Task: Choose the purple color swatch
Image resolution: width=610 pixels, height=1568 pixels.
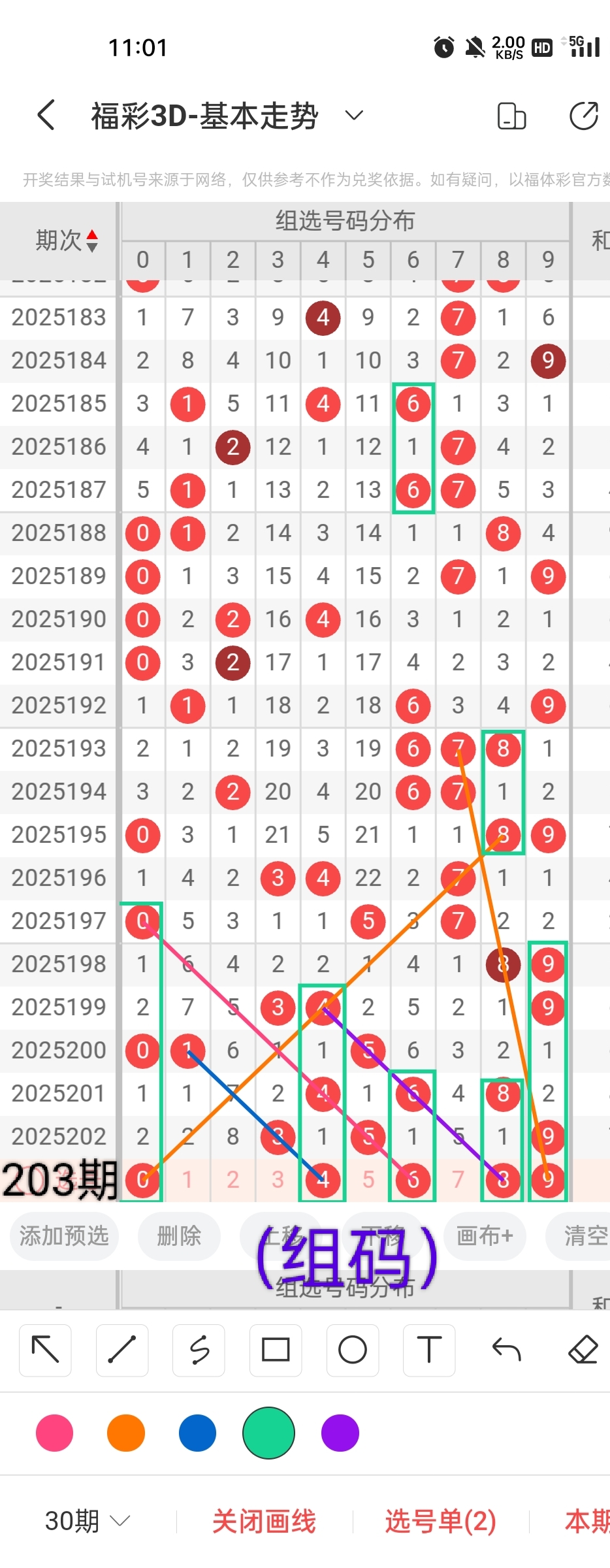Action: coord(340,1433)
